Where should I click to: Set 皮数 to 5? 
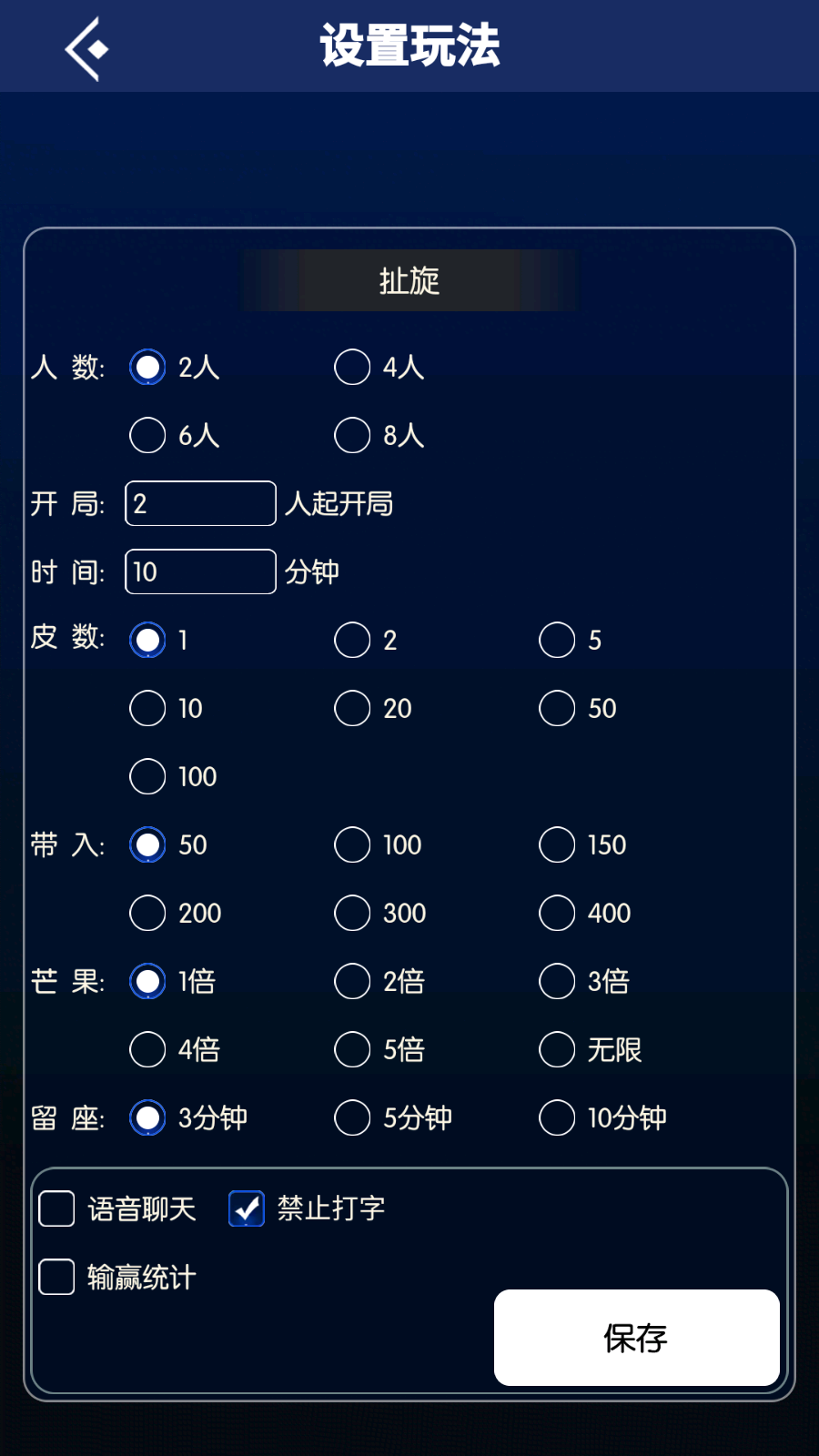(557, 640)
